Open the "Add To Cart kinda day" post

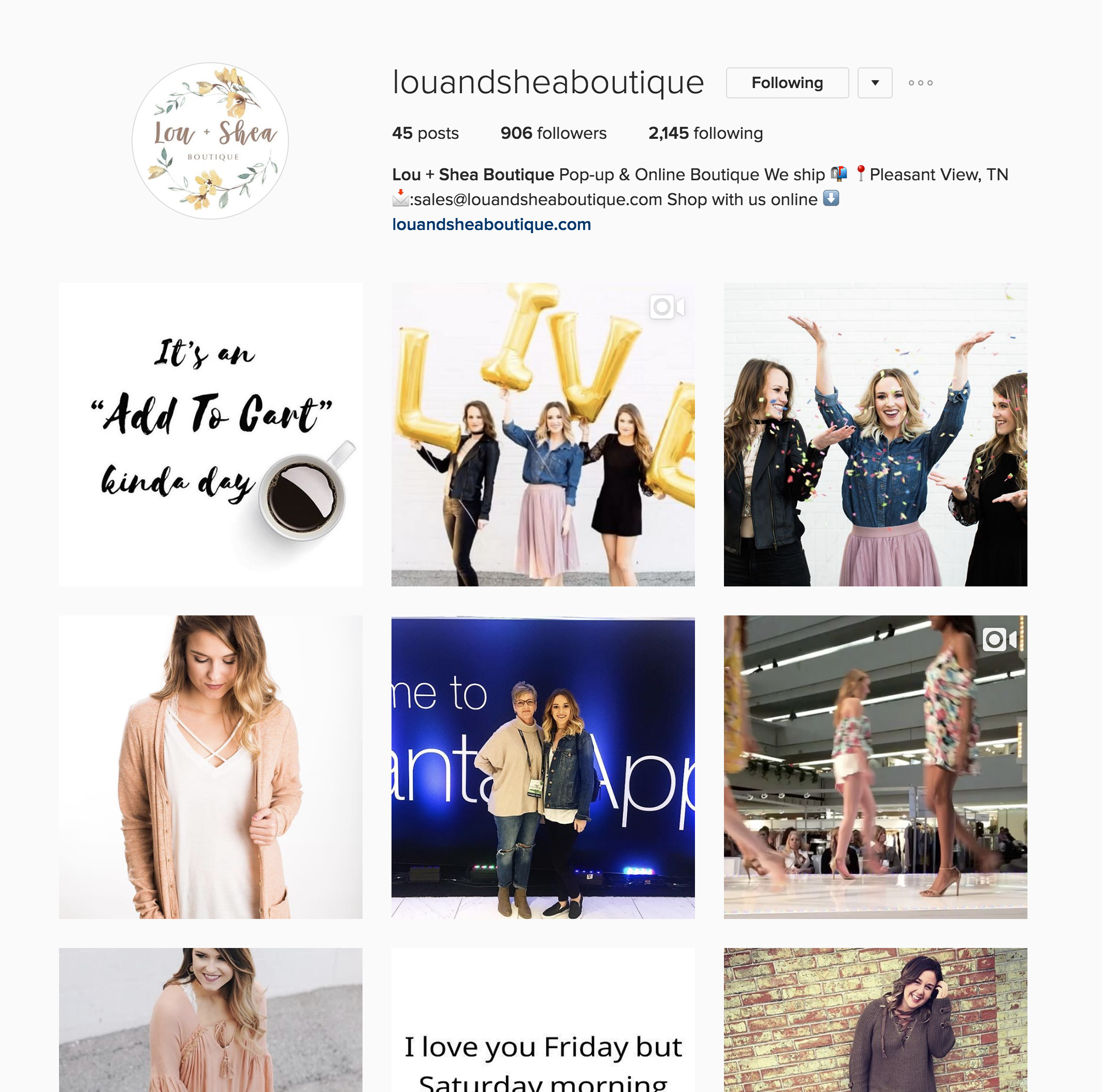(x=210, y=434)
